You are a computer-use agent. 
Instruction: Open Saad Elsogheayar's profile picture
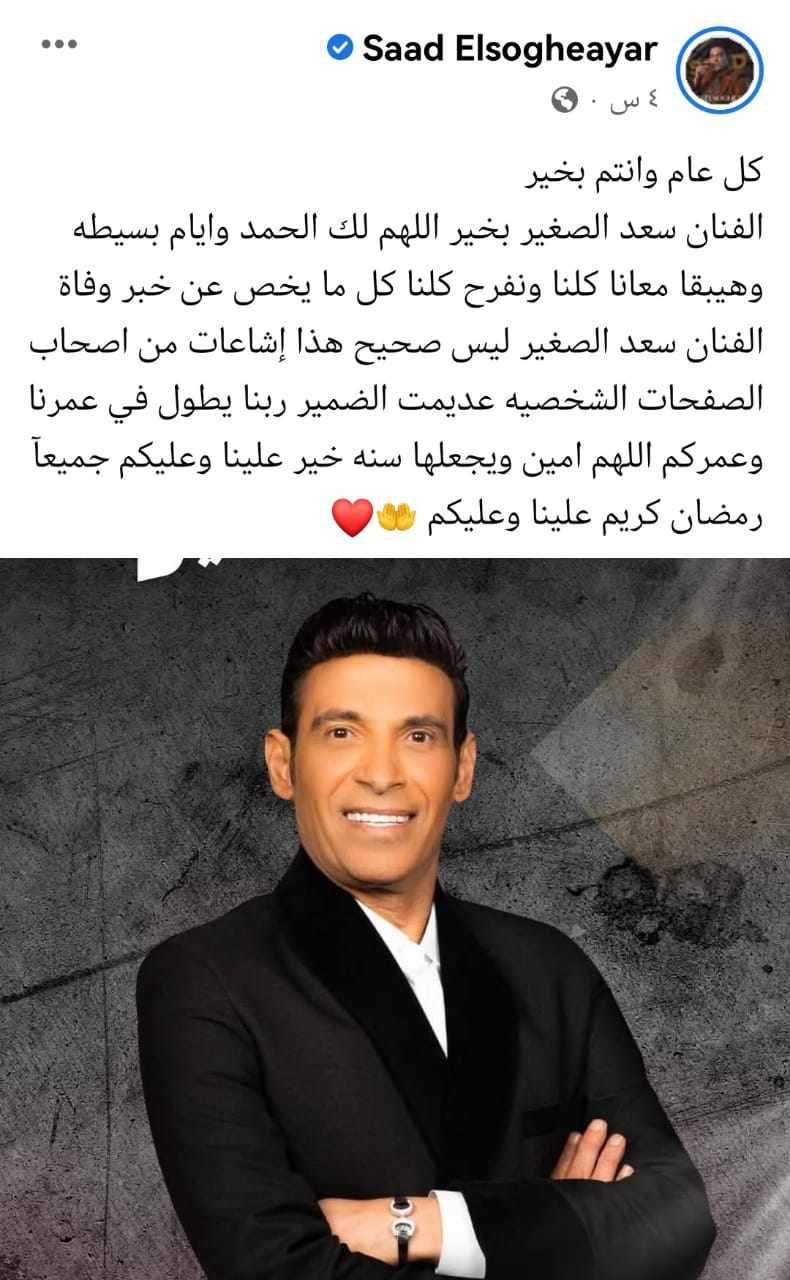[722, 70]
